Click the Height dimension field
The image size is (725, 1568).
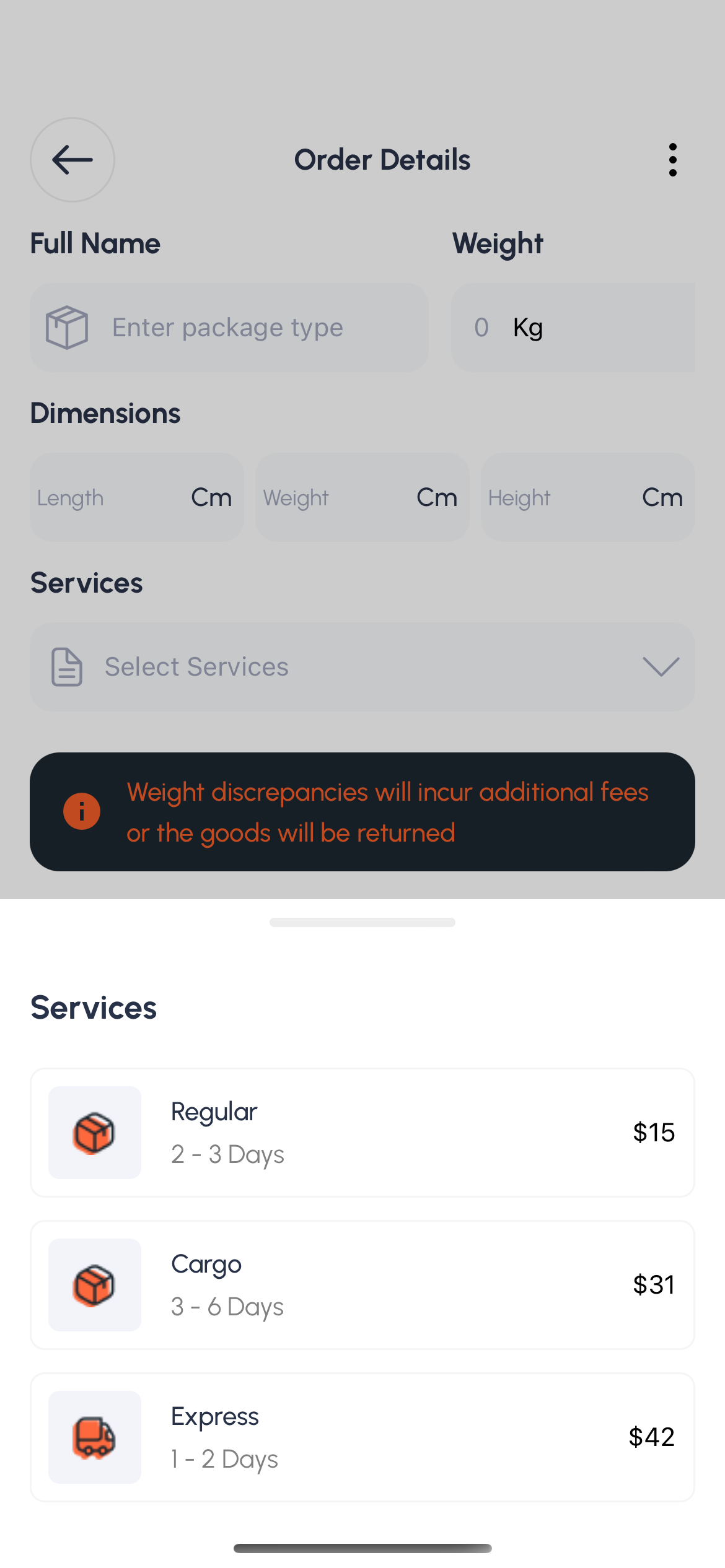[x=587, y=497]
